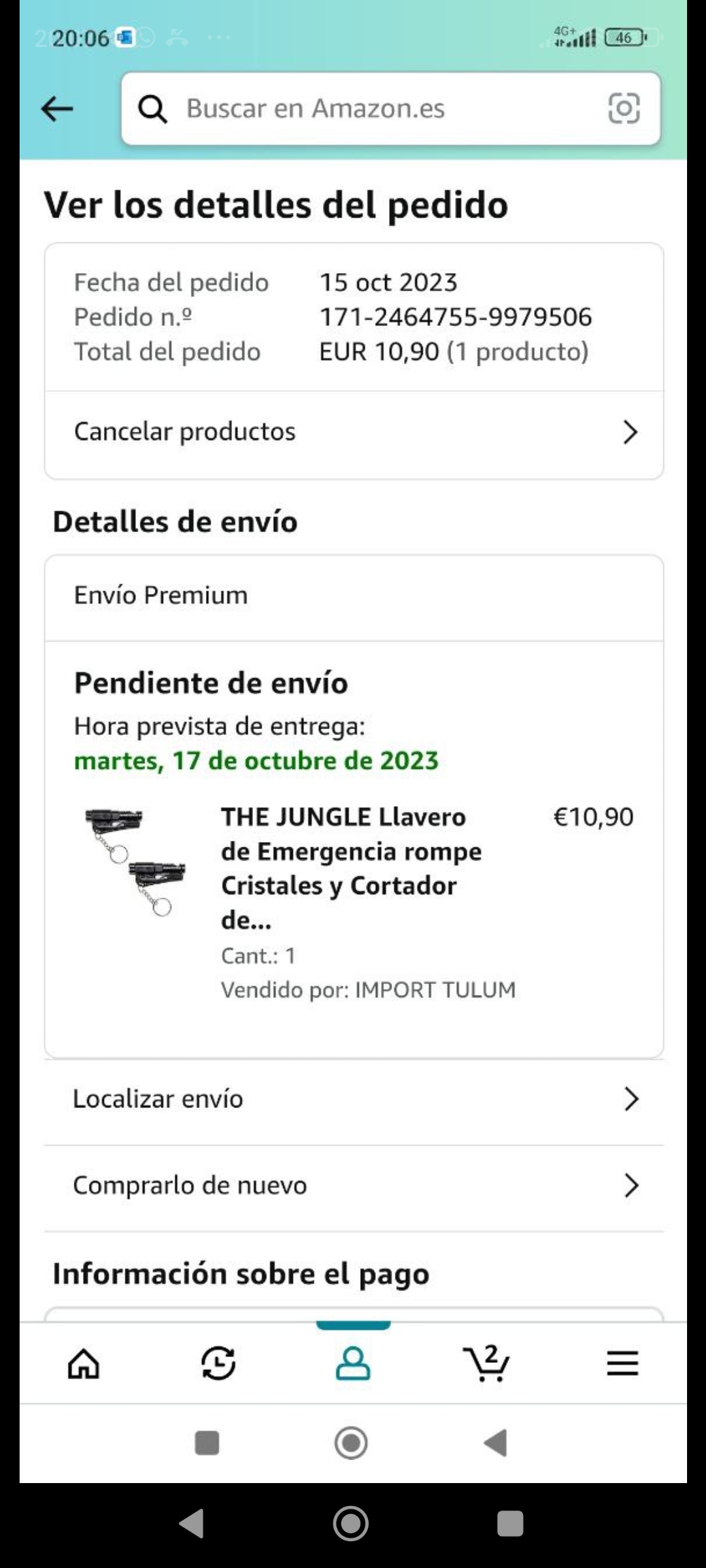
Task: Switch to the Home tab
Action: [x=84, y=1364]
